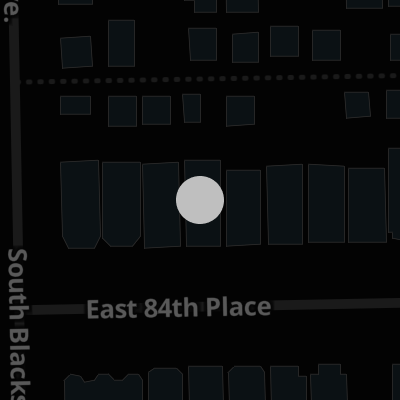Tap the white circular location marker
400x400 pixels.
tap(200, 200)
